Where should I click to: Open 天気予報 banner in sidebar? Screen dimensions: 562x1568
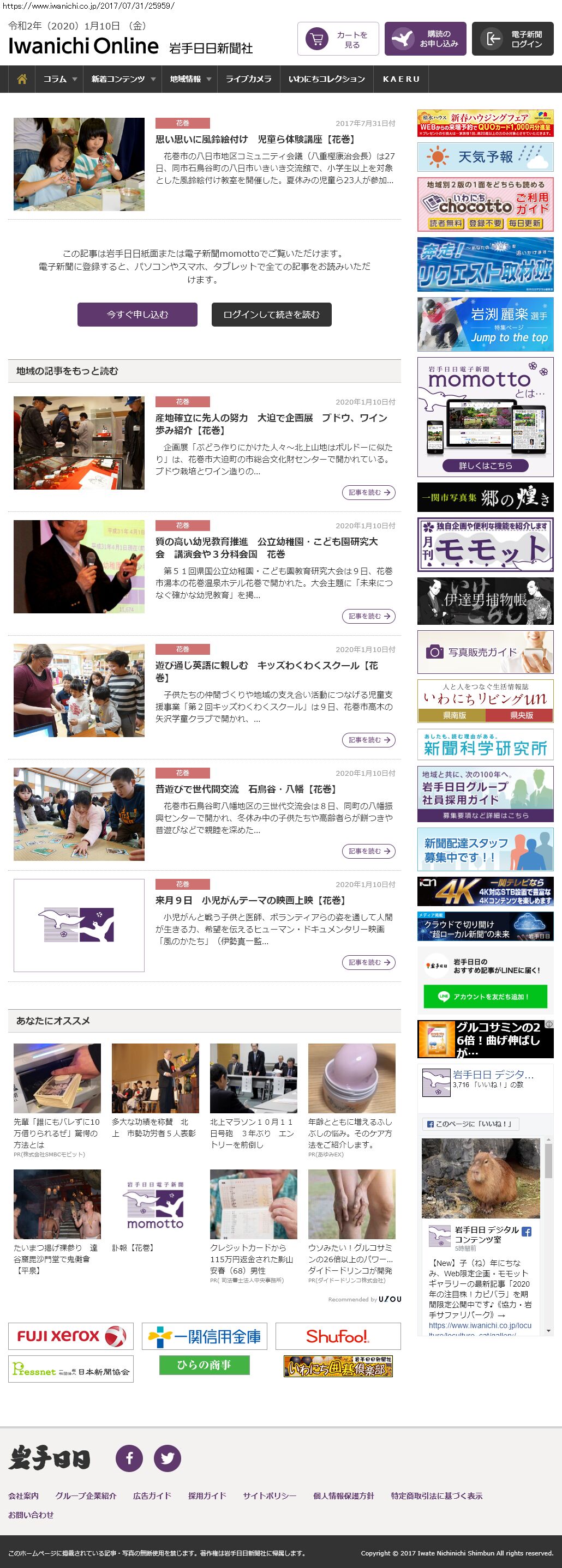click(x=485, y=157)
